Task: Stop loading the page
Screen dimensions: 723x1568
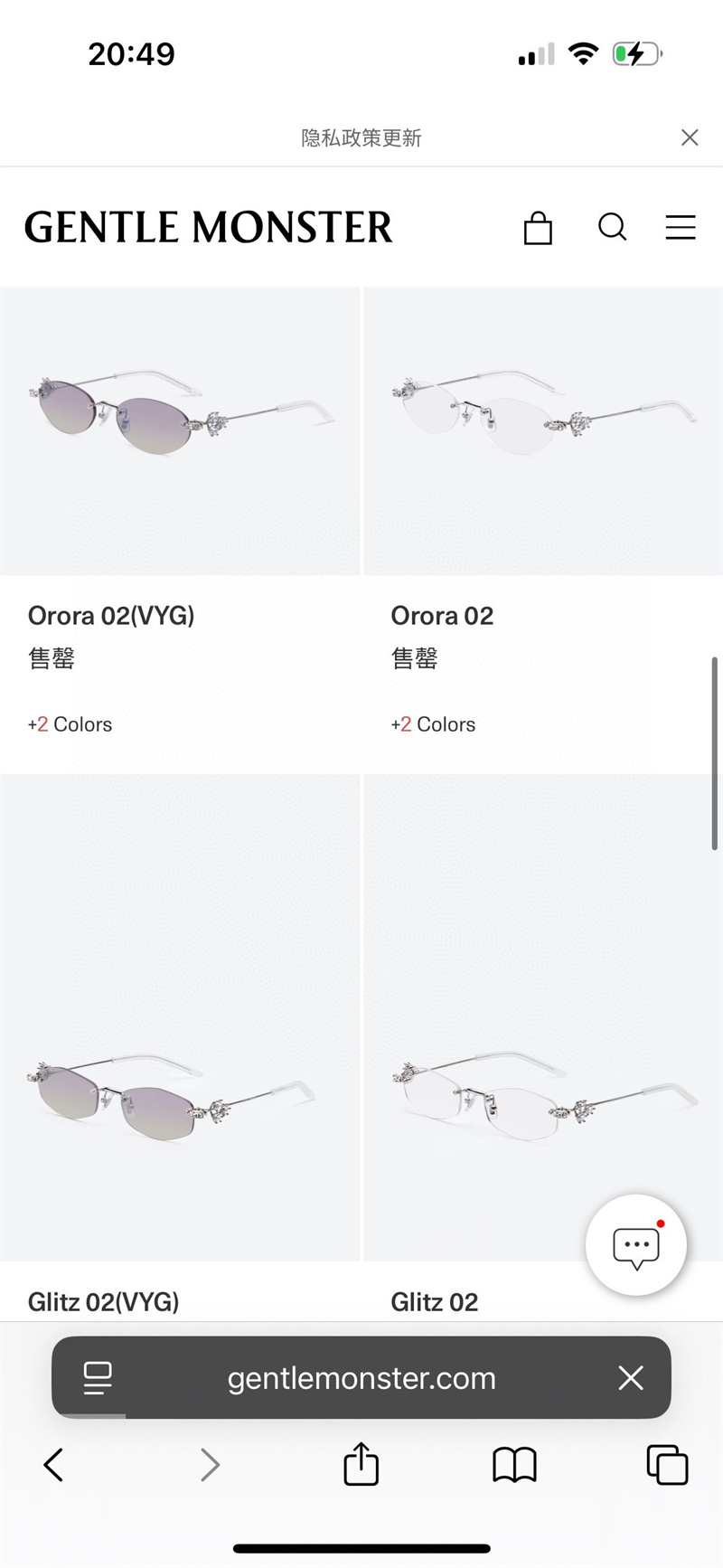Action: click(631, 1378)
